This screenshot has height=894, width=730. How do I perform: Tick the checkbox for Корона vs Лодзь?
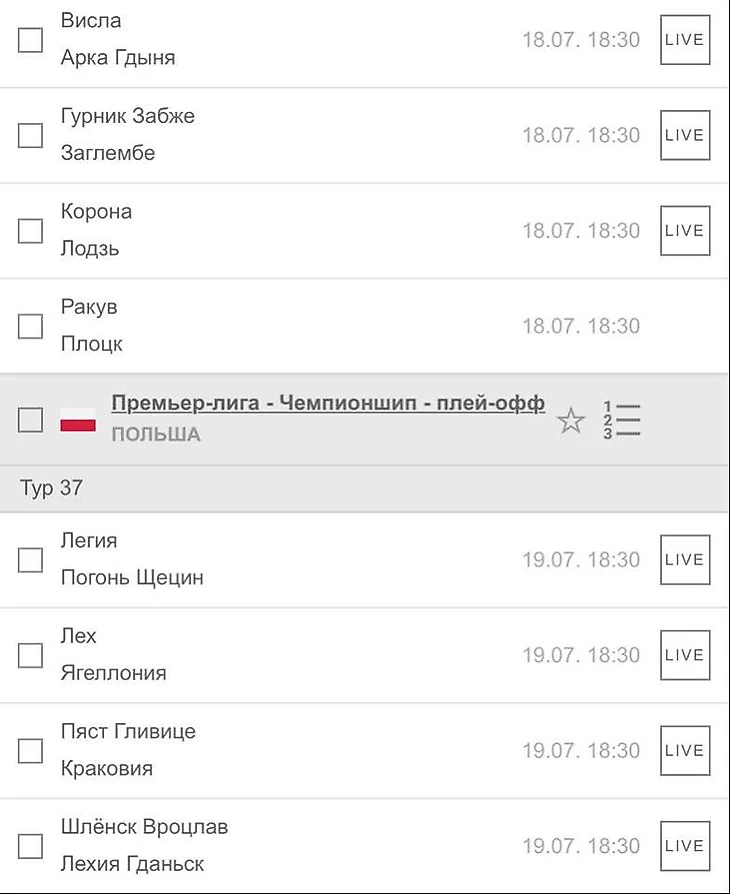(31, 231)
